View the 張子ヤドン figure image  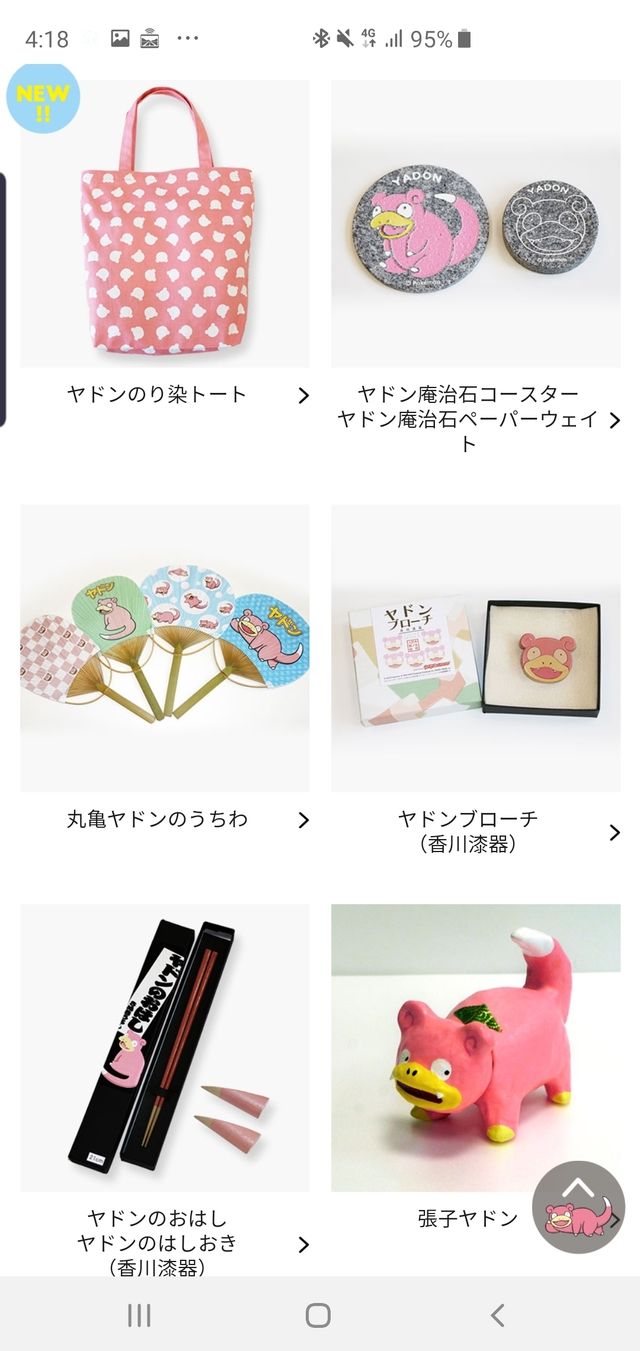[476, 1048]
